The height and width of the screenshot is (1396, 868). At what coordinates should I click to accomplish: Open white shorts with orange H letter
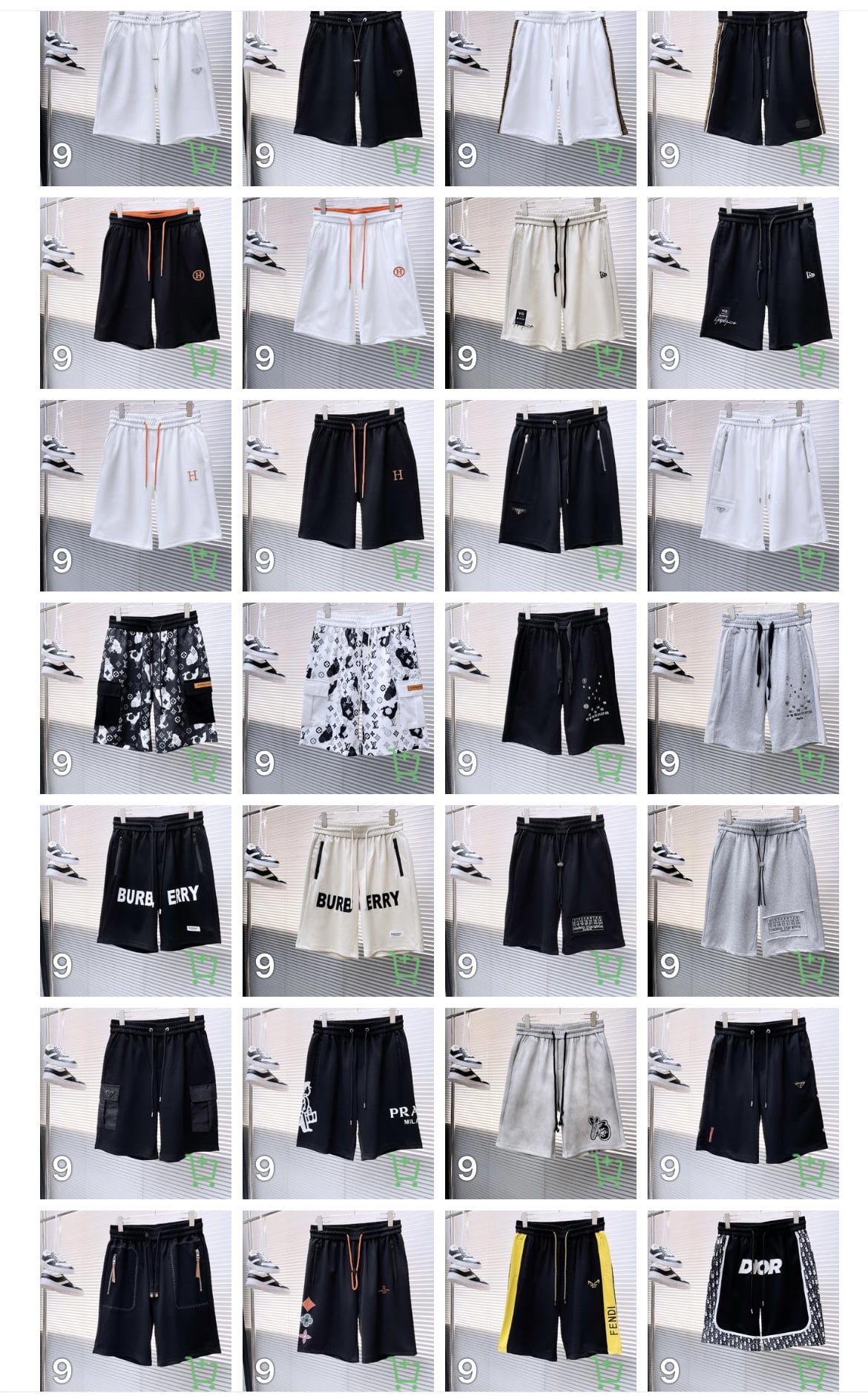click(x=136, y=495)
